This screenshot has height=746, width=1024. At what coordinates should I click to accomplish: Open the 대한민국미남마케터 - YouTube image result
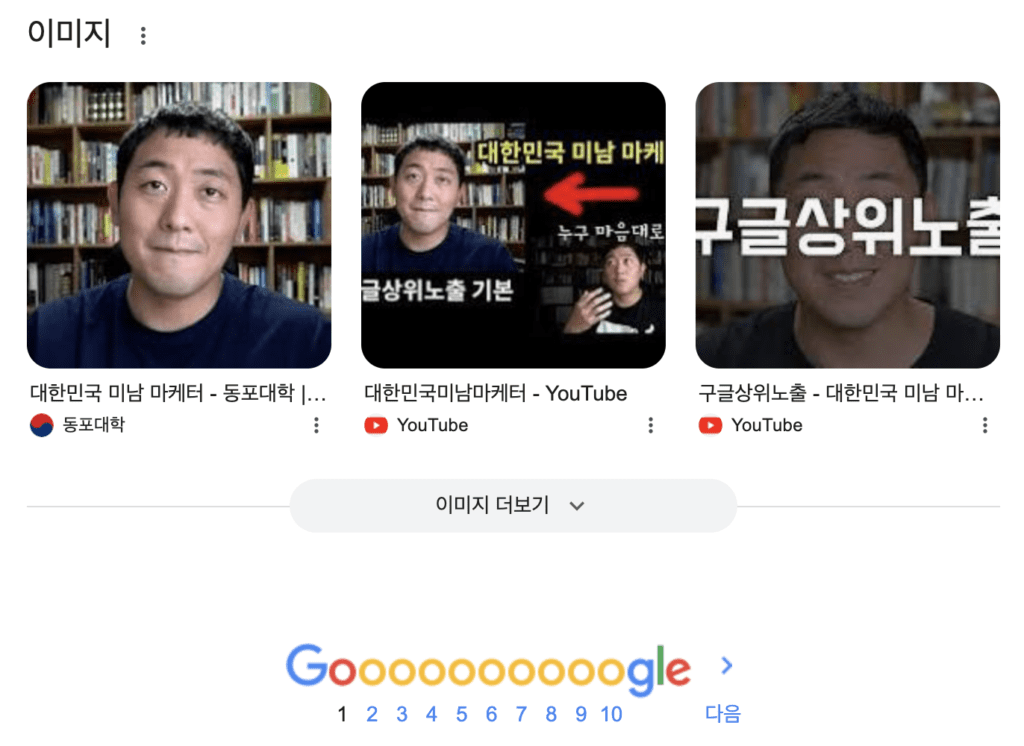point(512,225)
